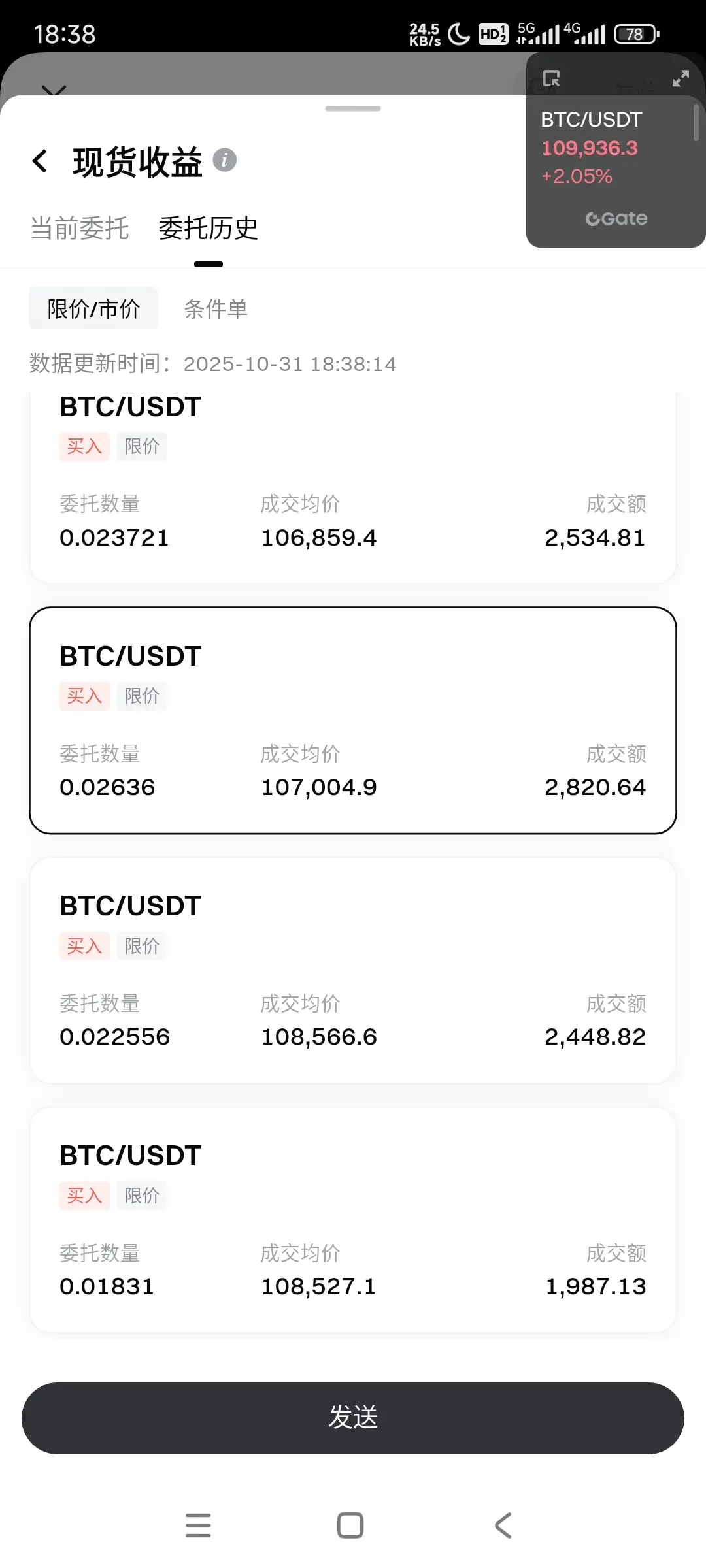Go back from 现货收益 page
Screen dimensions: 706x1568
coord(41,161)
